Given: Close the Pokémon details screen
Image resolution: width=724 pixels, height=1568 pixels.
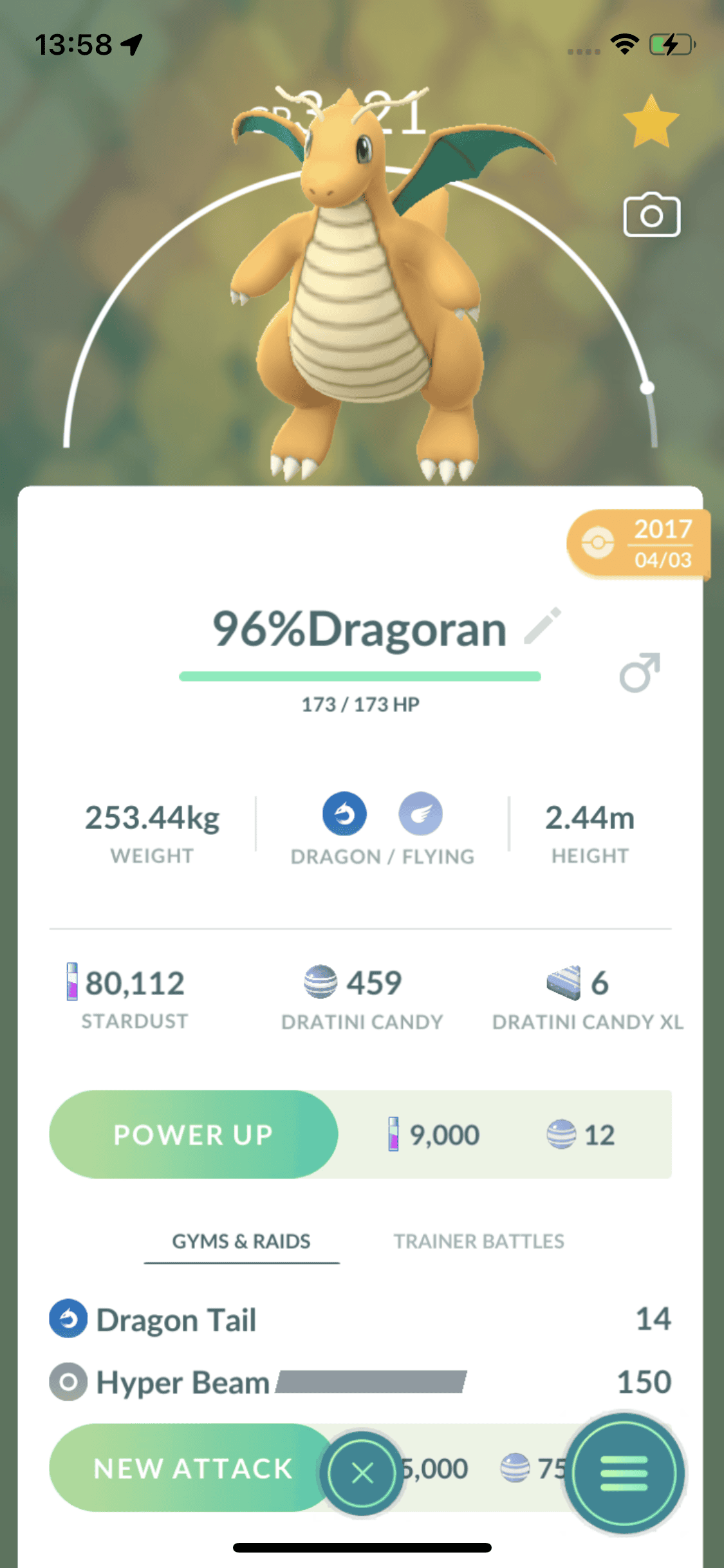Looking at the screenshot, I should [362, 1473].
